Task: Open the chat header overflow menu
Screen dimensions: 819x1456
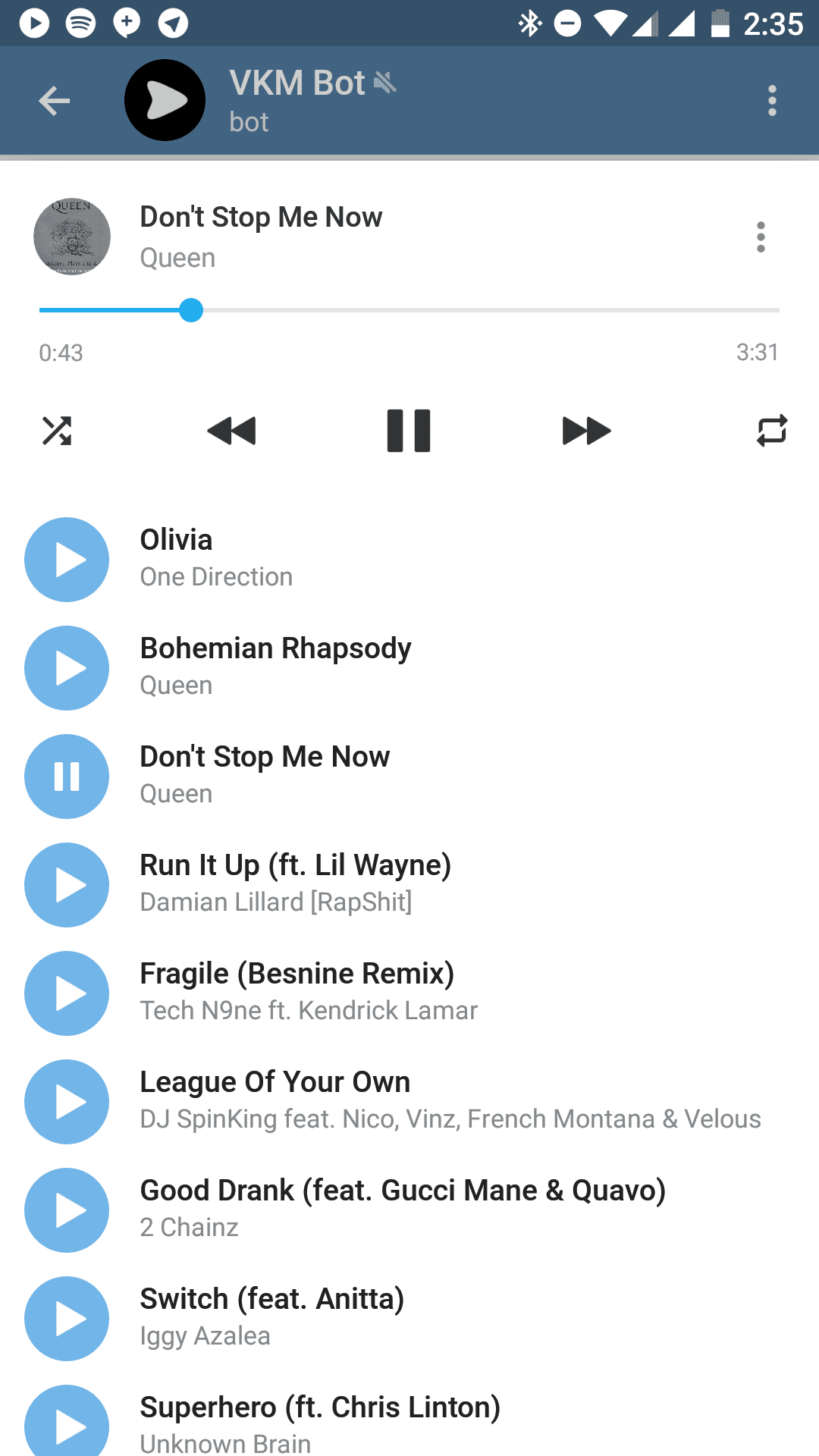Action: click(772, 101)
